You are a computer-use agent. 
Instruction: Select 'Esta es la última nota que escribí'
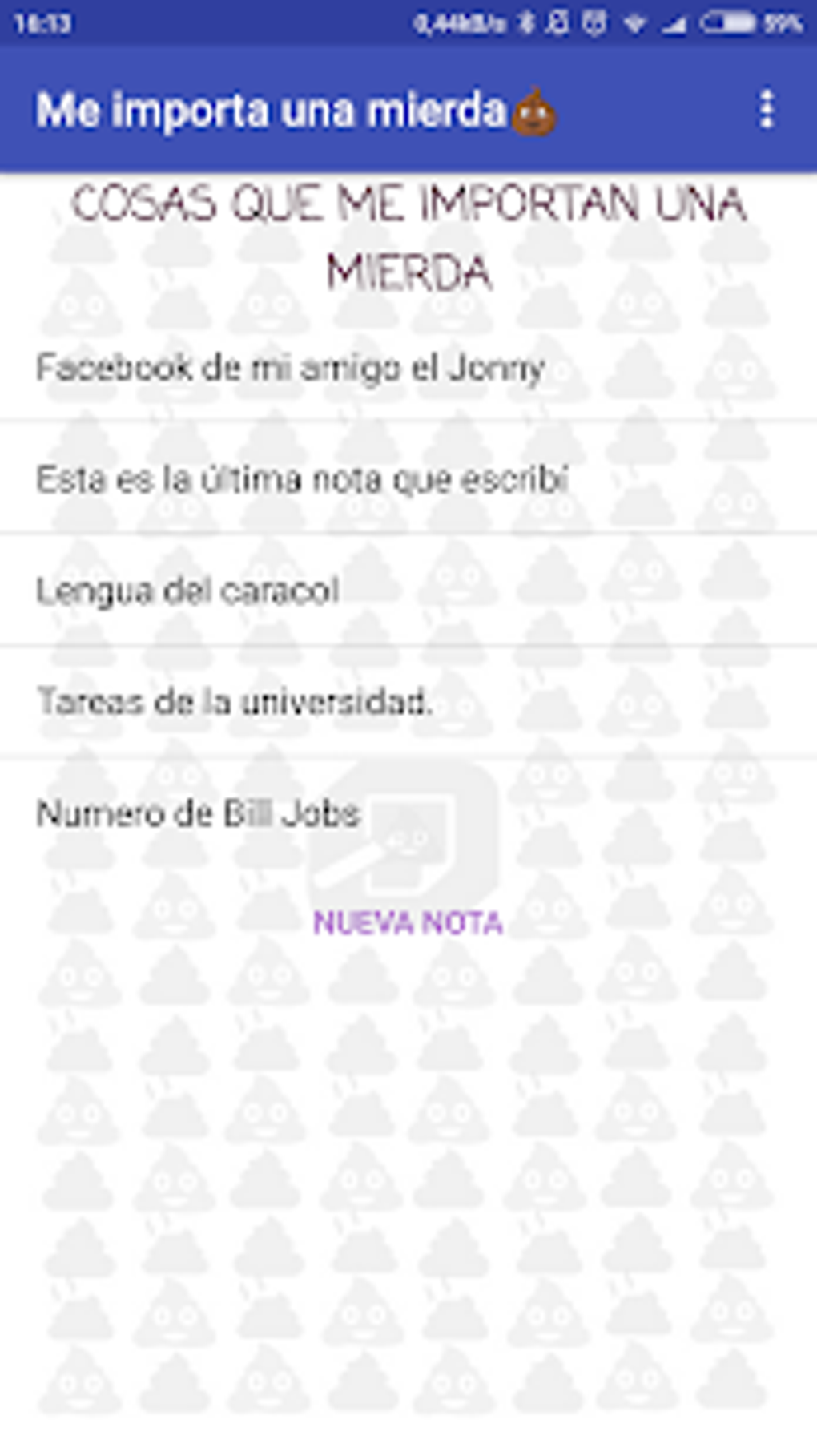pos(302,479)
